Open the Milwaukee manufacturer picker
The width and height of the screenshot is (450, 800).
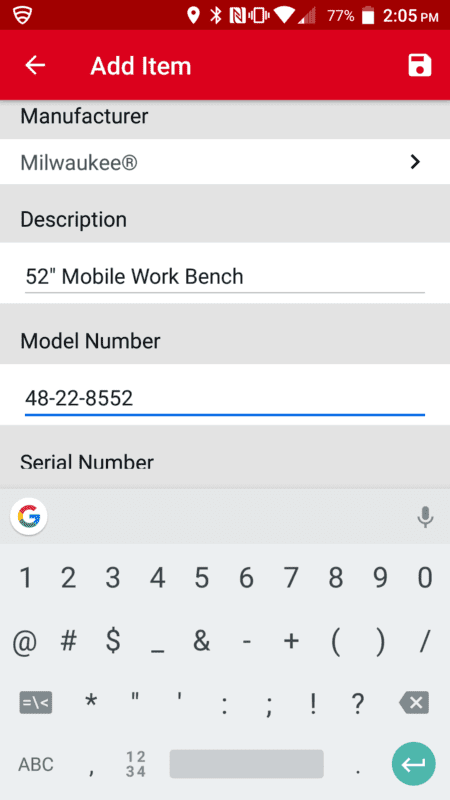pos(225,162)
